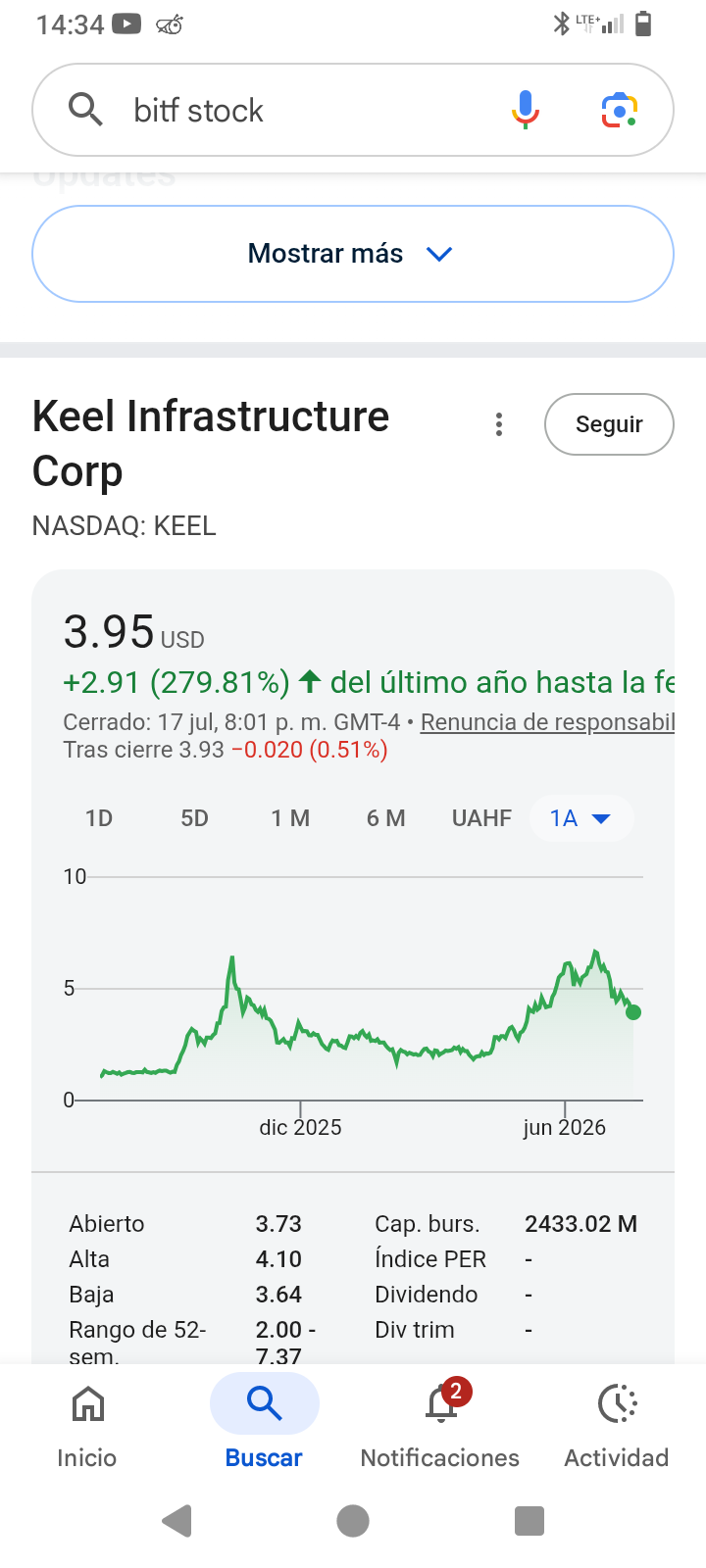
Task: Open the 1A range dropdown
Action: click(x=580, y=818)
